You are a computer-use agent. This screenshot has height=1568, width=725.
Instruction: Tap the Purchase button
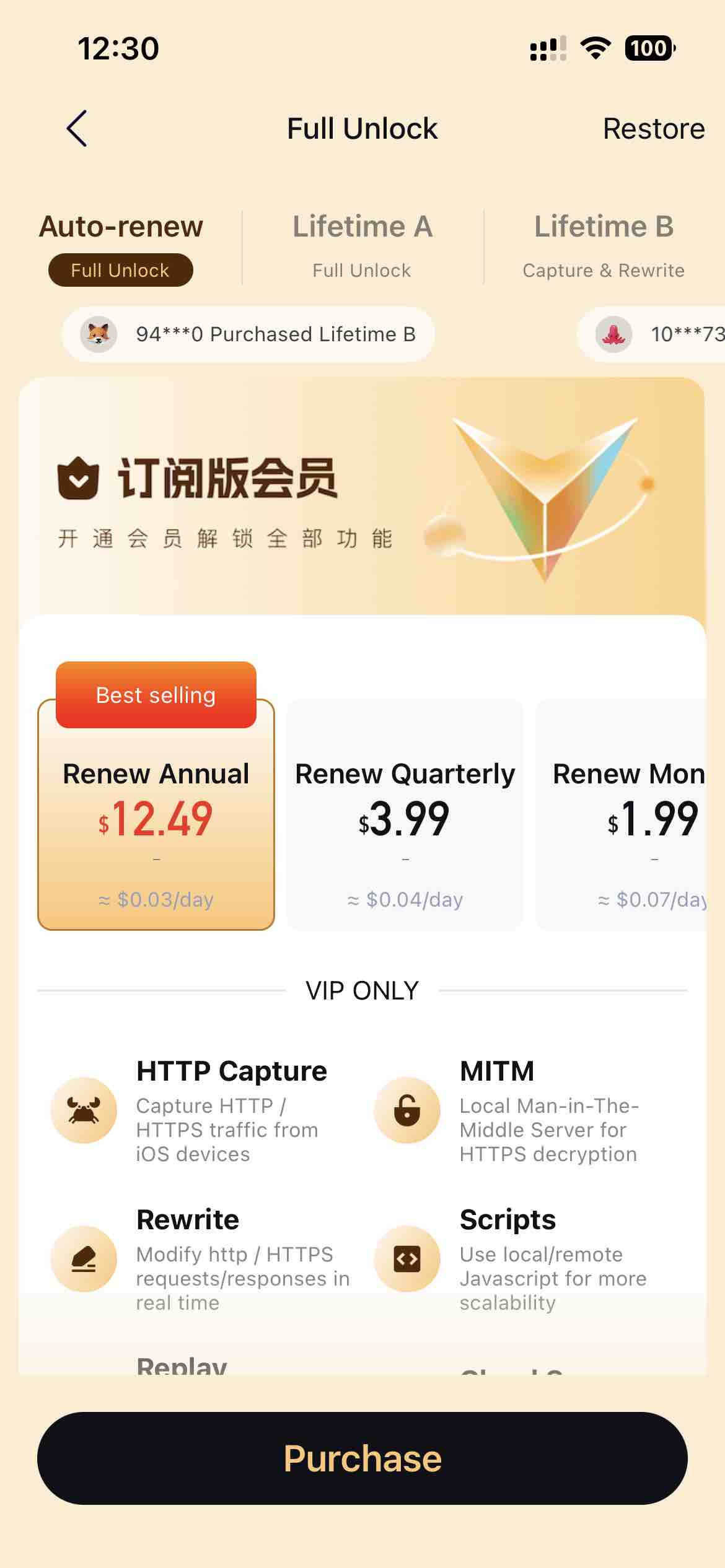(x=362, y=1458)
